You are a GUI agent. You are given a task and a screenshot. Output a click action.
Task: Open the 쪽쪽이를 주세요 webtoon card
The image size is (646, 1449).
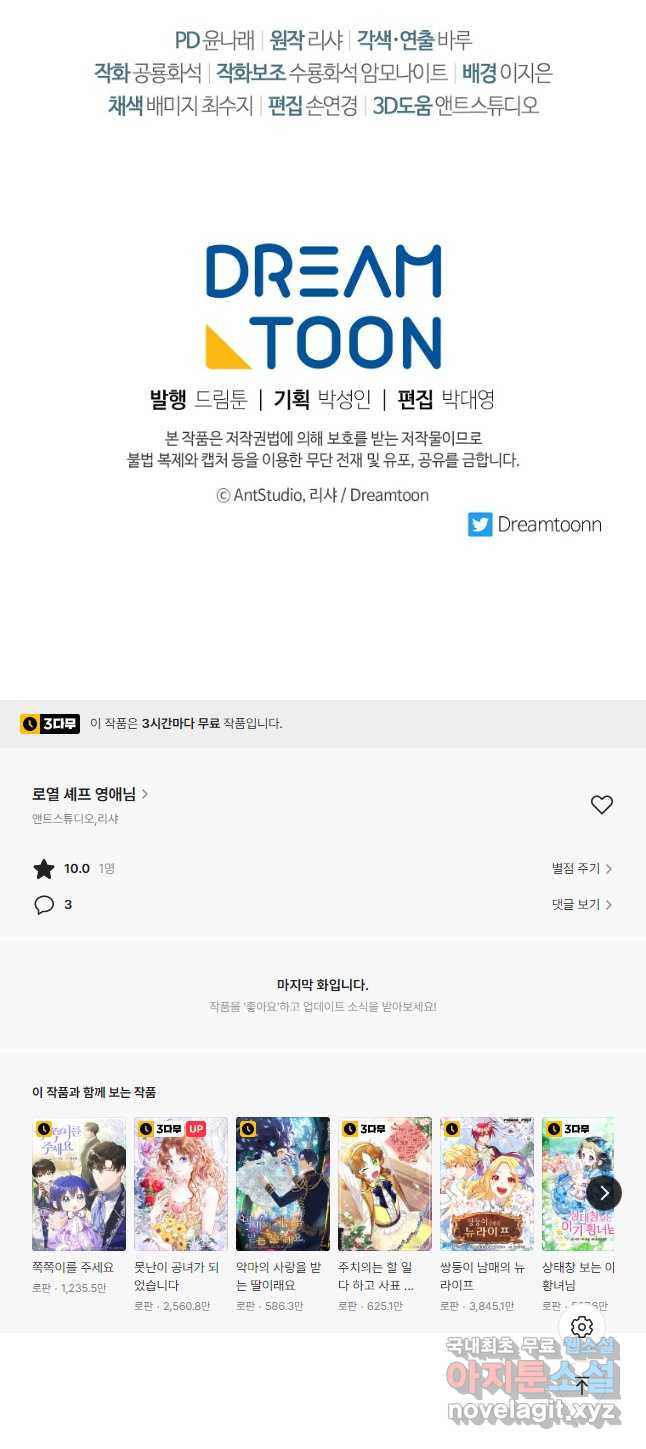pyautogui.click(x=79, y=1184)
